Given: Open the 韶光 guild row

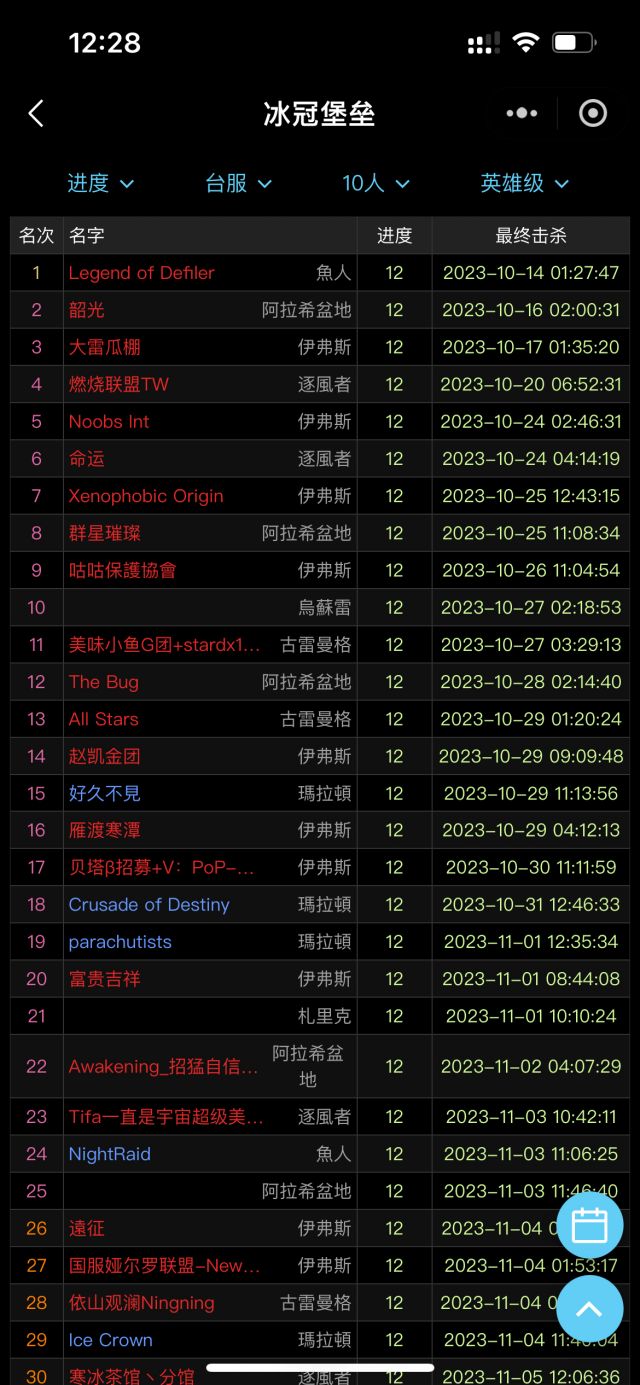Looking at the screenshot, I should [87, 310].
